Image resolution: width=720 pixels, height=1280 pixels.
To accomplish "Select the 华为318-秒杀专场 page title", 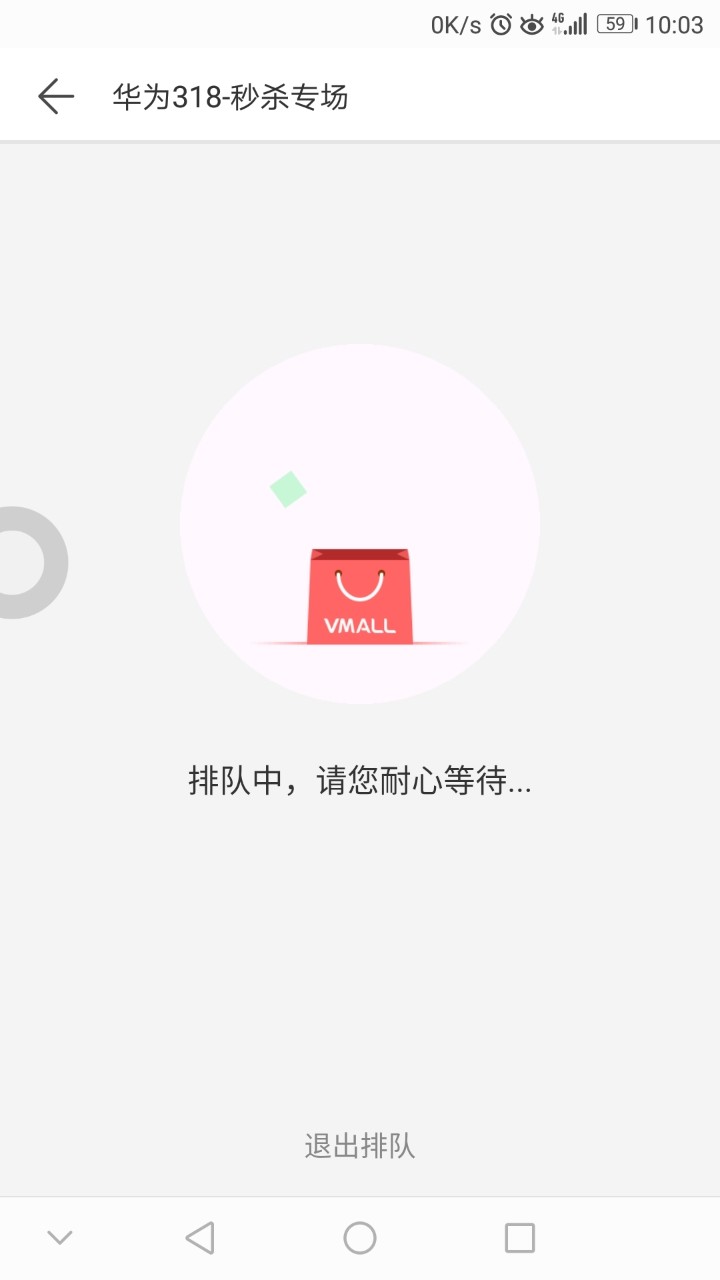I will coord(230,95).
